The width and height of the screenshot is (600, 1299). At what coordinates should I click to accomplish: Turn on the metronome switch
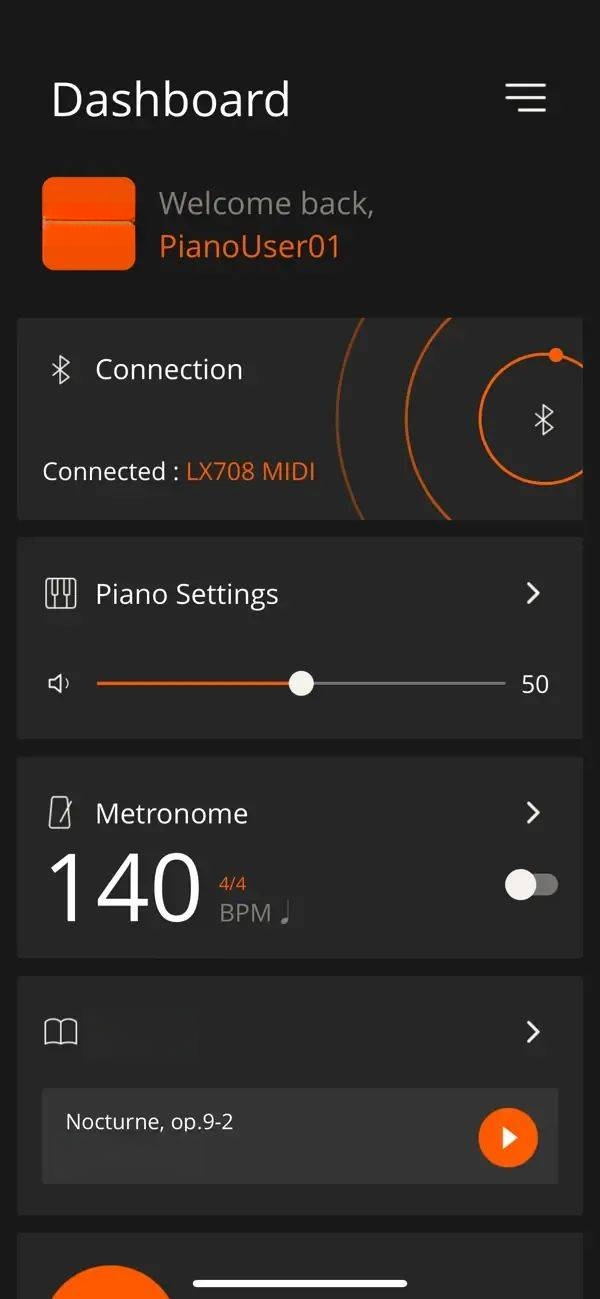tap(532, 885)
